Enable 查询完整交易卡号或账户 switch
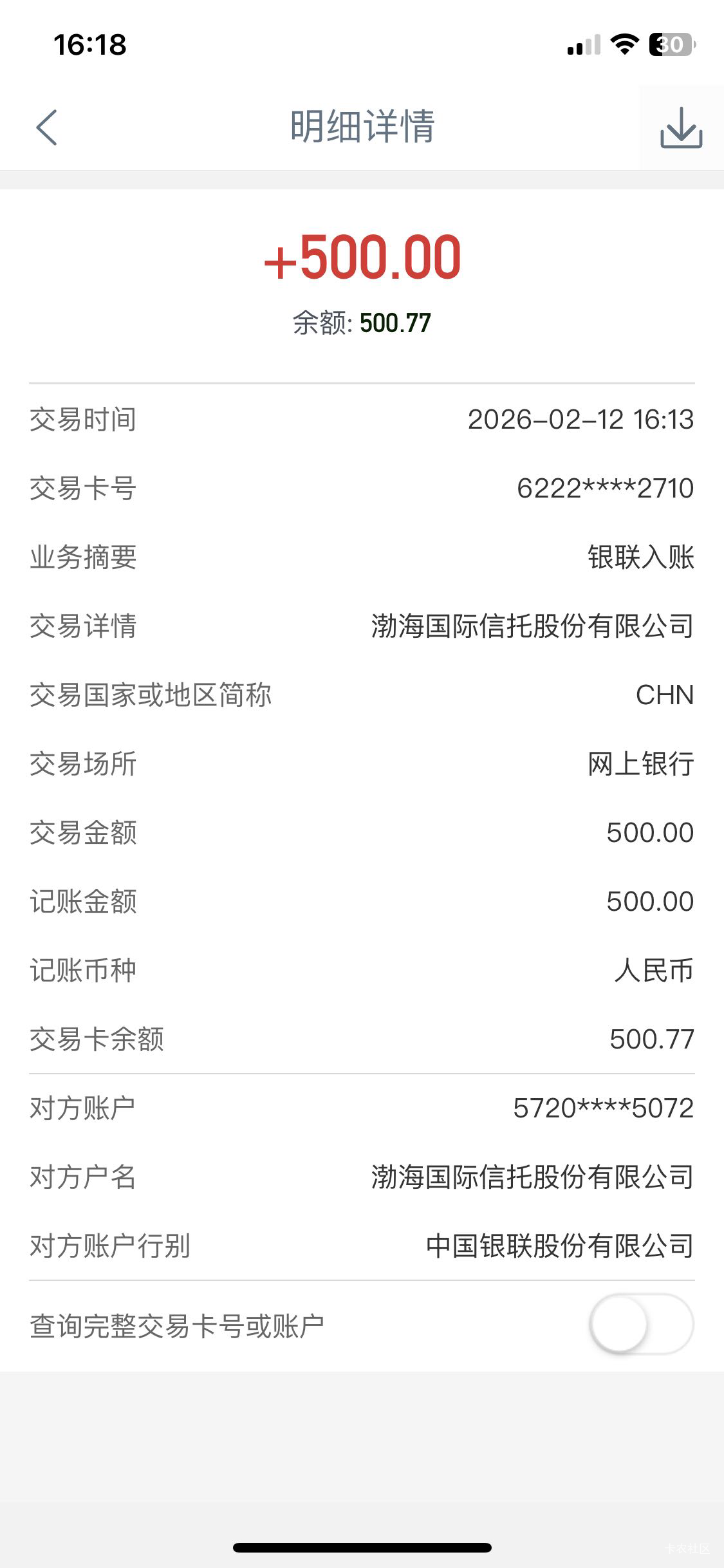The height and width of the screenshot is (1568, 724). (x=640, y=1324)
